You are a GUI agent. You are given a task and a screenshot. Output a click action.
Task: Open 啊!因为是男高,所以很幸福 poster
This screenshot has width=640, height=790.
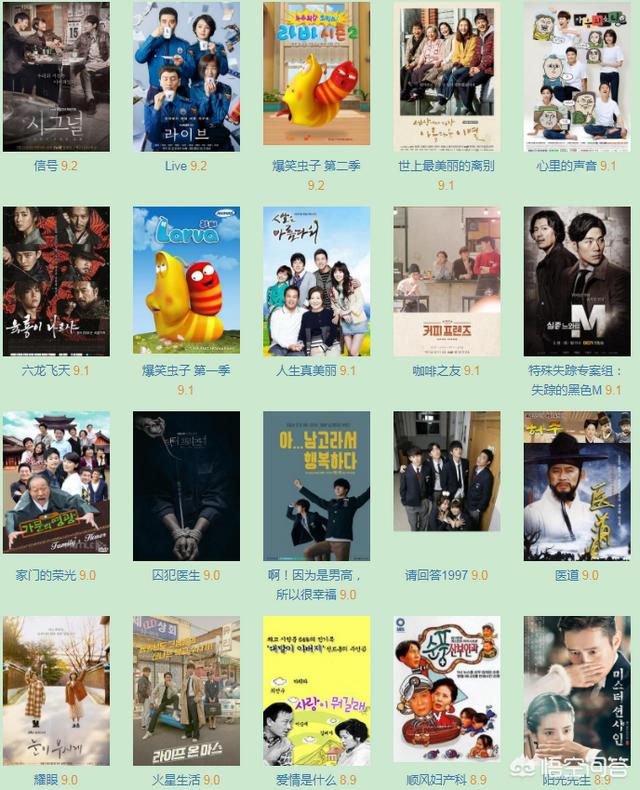point(316,485)
